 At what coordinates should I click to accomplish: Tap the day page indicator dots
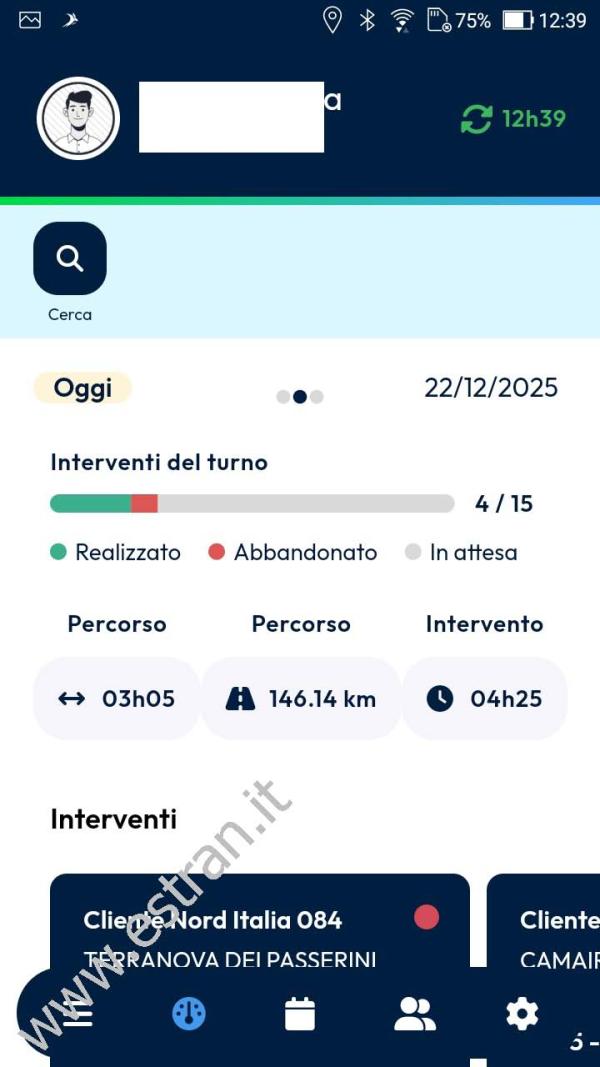pos(300,397)
